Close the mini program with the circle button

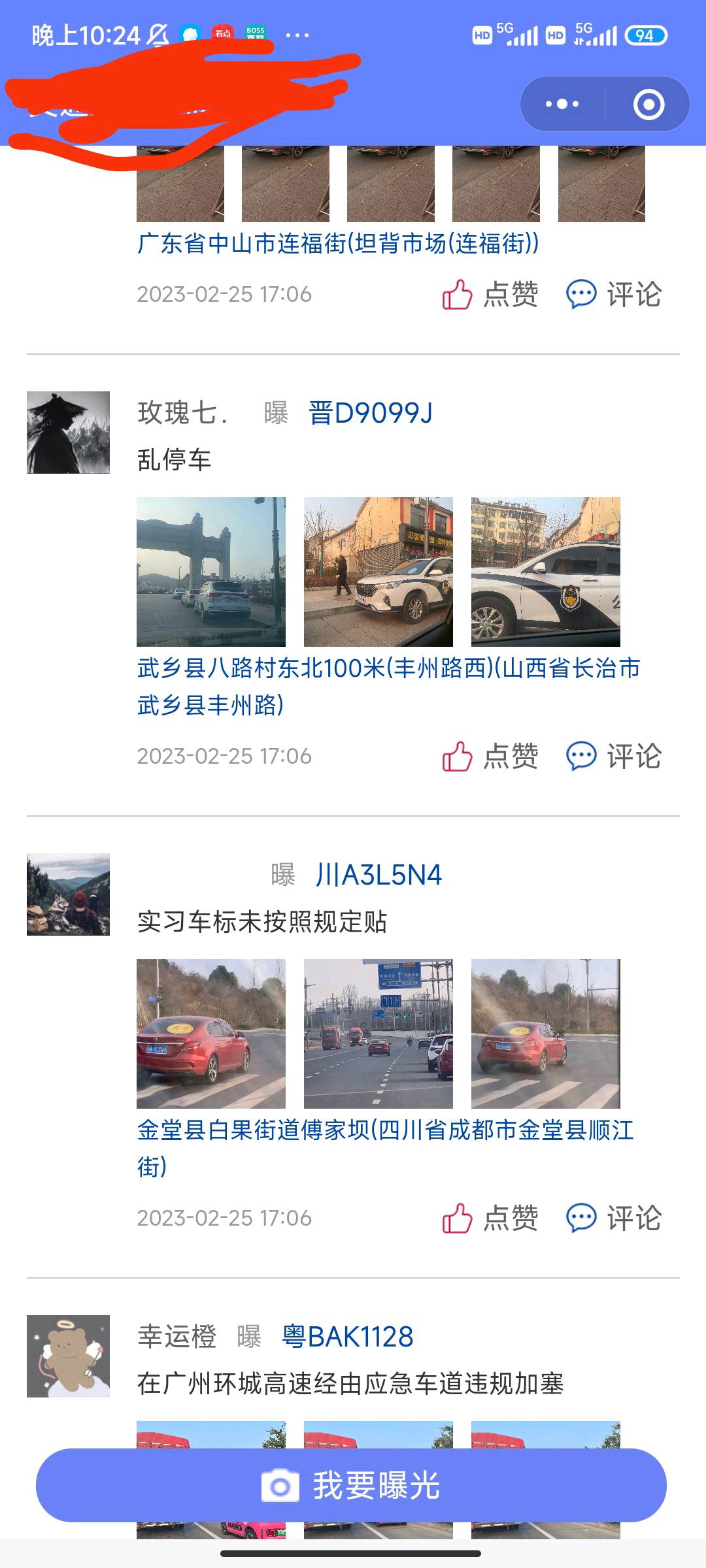(x=648, y=104)
